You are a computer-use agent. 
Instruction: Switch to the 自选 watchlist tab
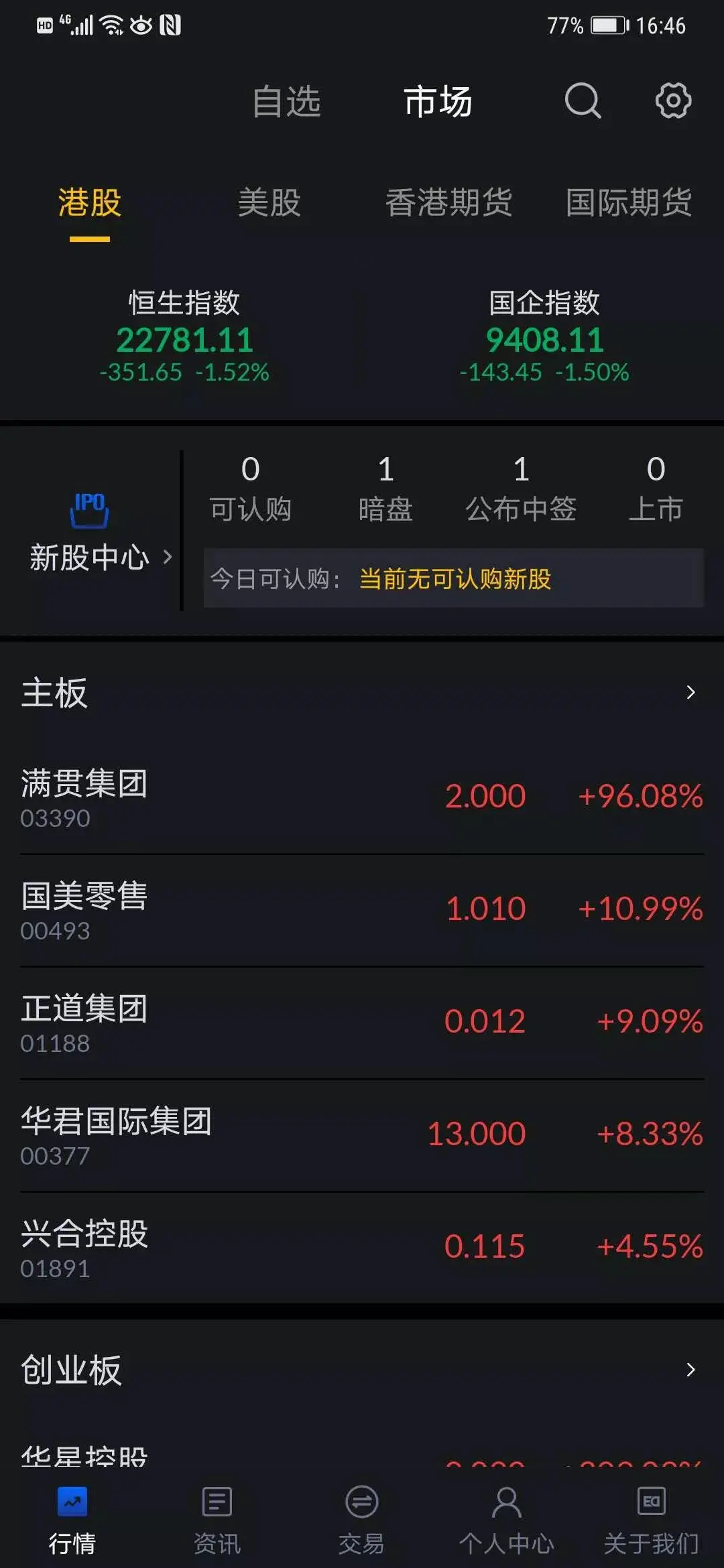(x=286, y=102)
